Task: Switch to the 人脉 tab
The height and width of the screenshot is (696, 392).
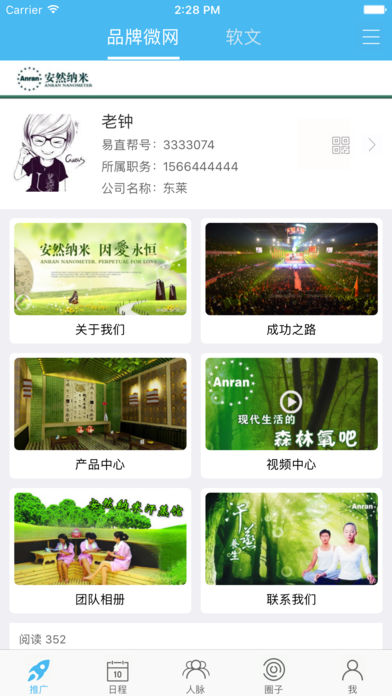Action: click(x=196, y=676)
